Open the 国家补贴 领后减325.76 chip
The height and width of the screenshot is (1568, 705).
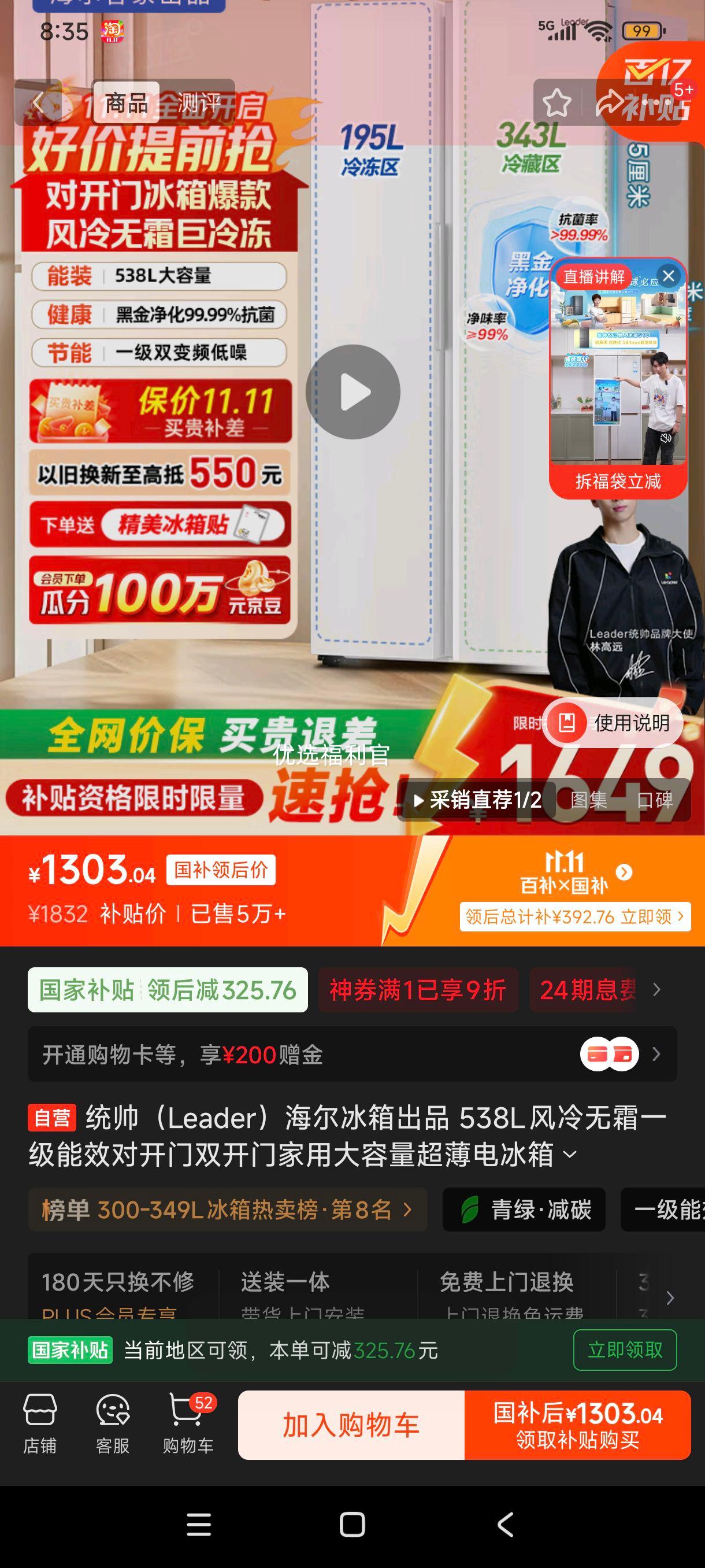pyautogui.click(x=167, y=990)
